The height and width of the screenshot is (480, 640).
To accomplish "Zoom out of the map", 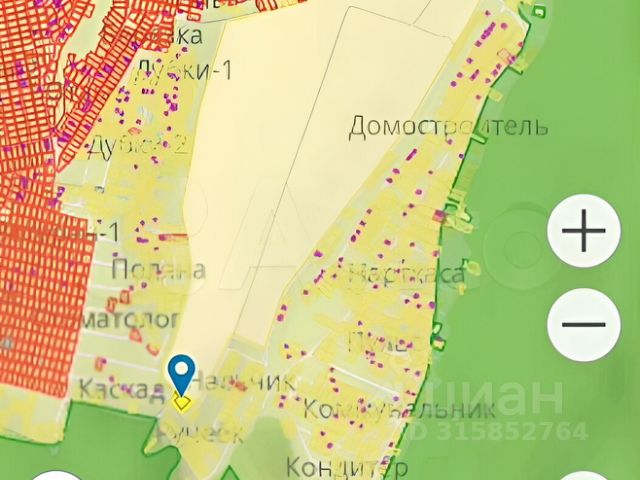I will (585, 324).
